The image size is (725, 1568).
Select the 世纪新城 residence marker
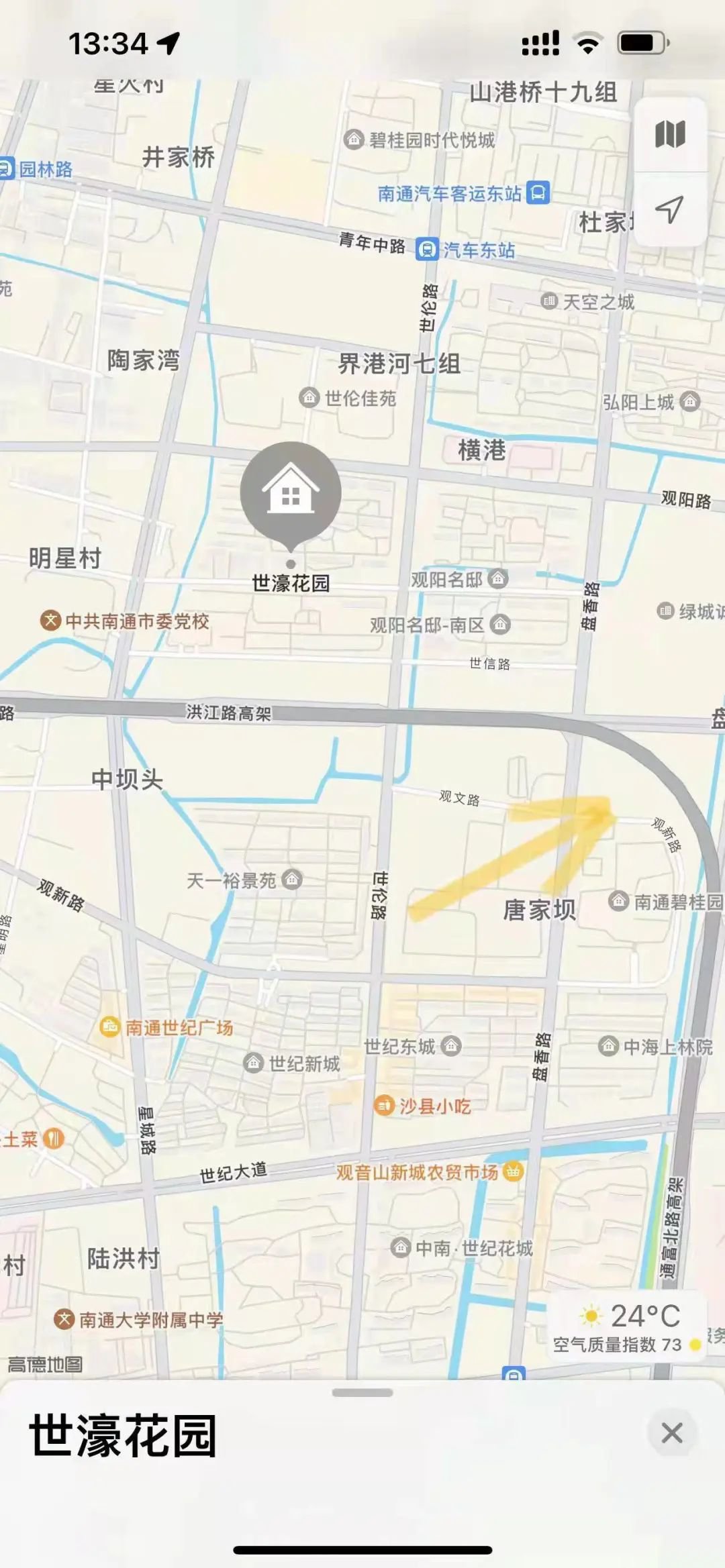(253, 1063)
